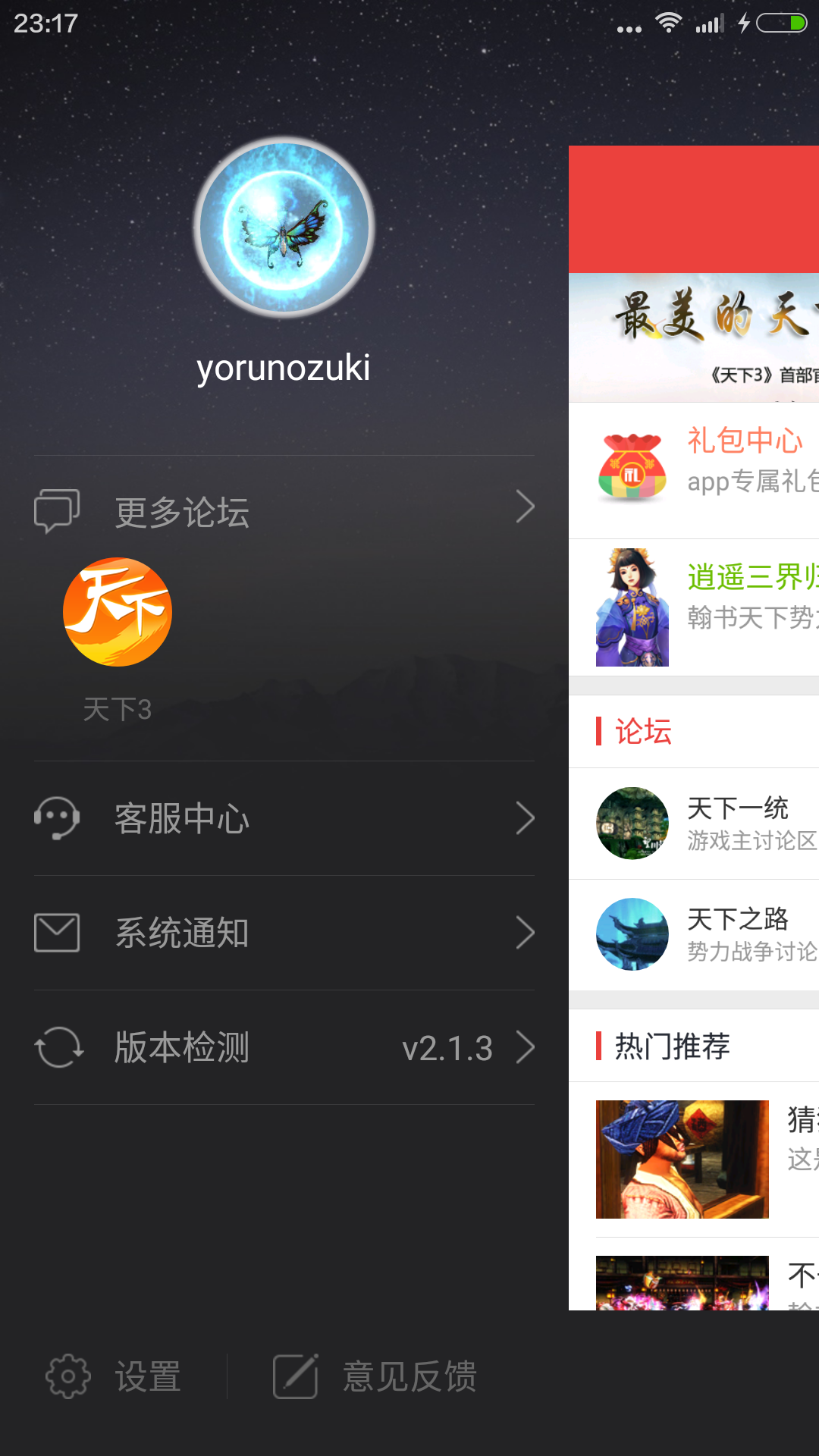Viewport: 819px width, 1456px height.
Task: Select the 天下3 forum icon
Action: click(118, 613)
